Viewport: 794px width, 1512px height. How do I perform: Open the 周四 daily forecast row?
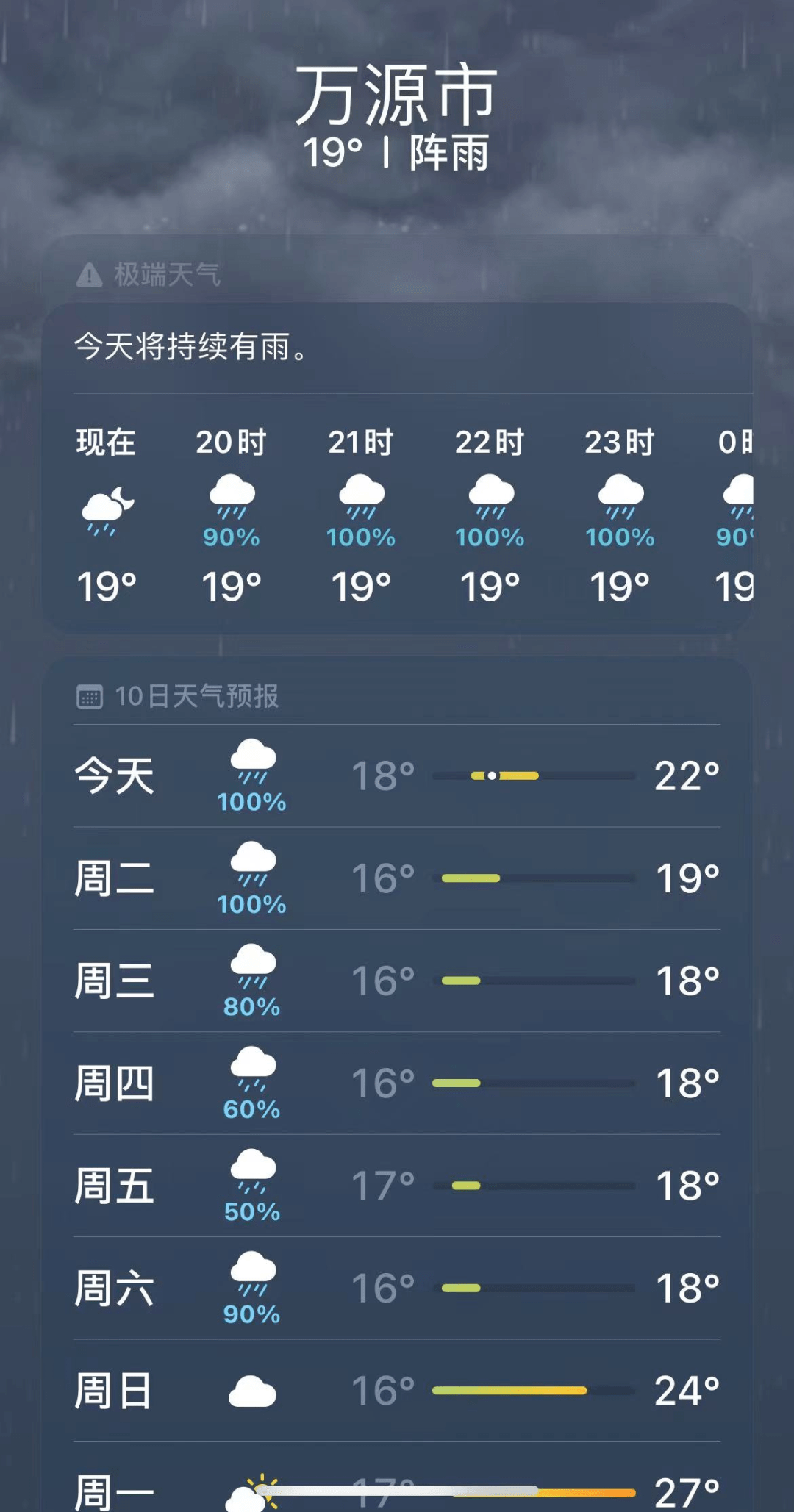397,1083
